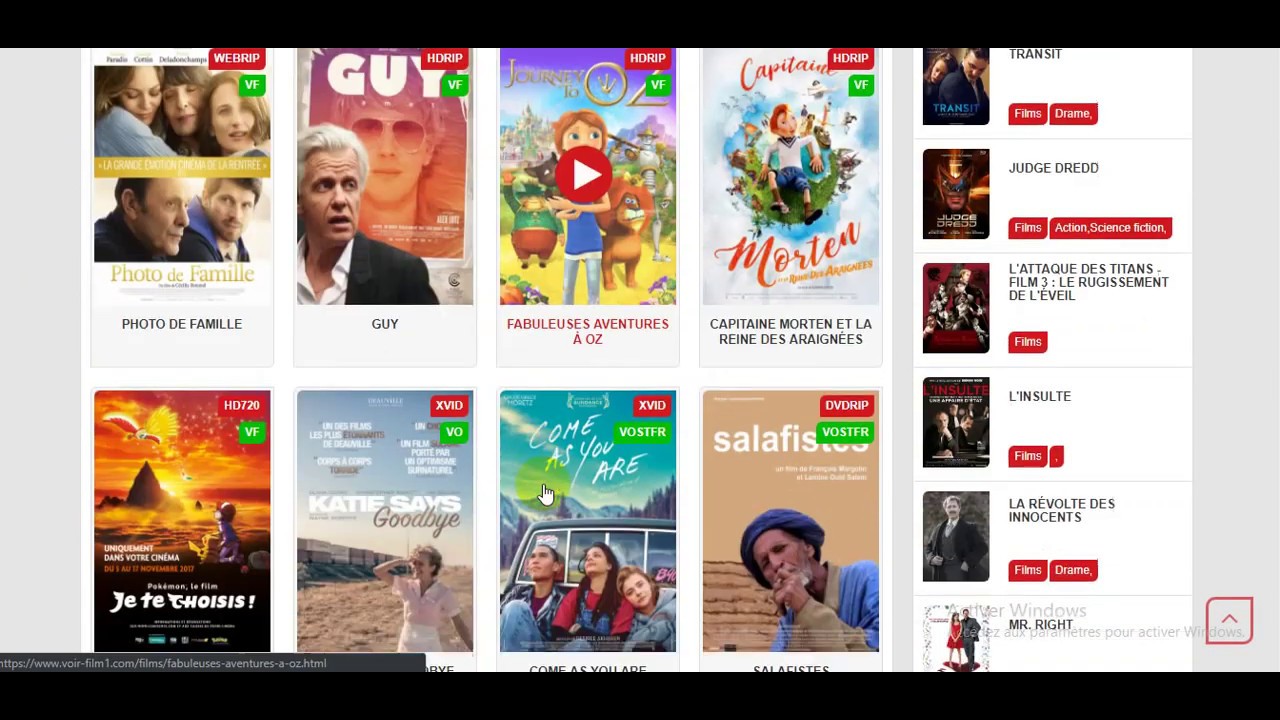Open the Fabuleuses Aventures à Oz title link
The height and width of the screenshot is (720, 1280).
coord(588,331)
